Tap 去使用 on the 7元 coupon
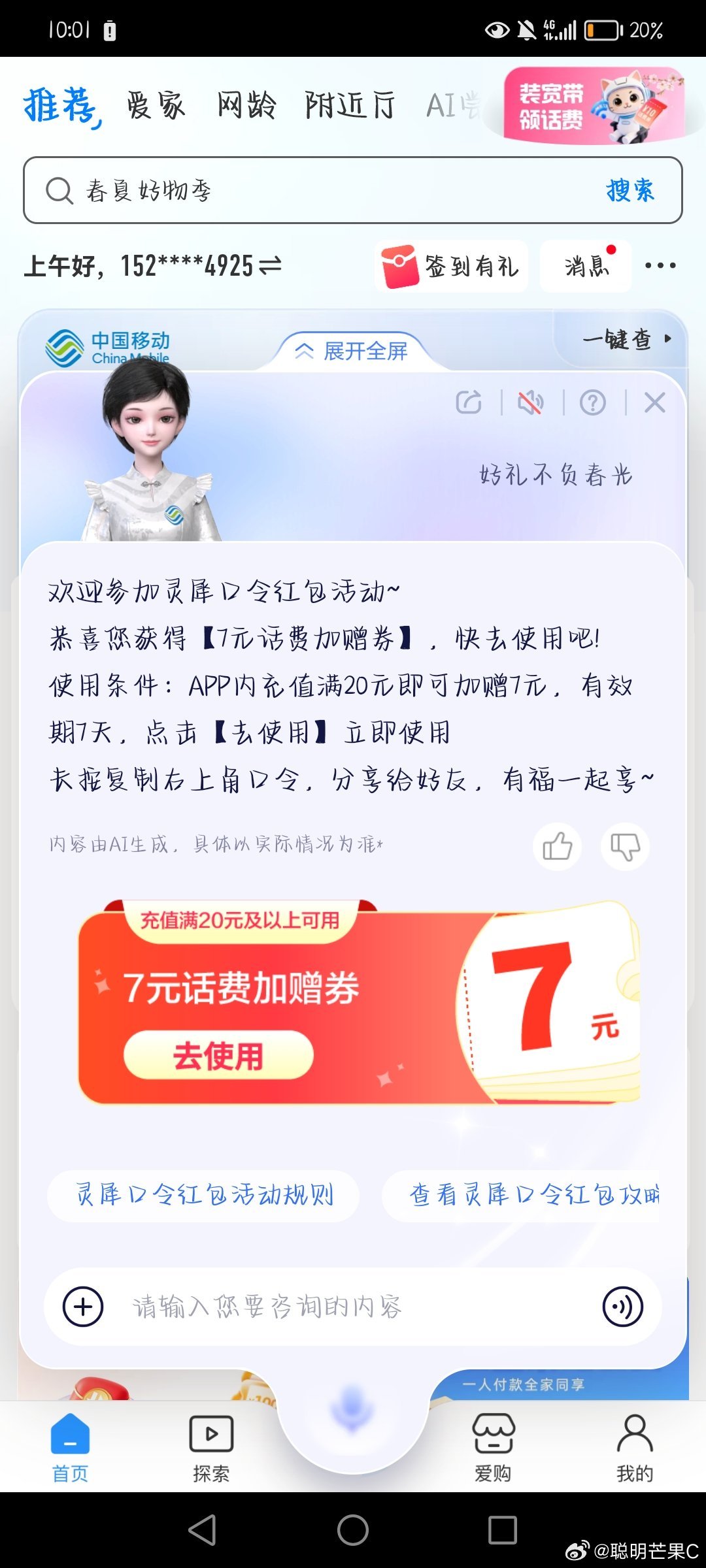 [x=218, y=1055]
